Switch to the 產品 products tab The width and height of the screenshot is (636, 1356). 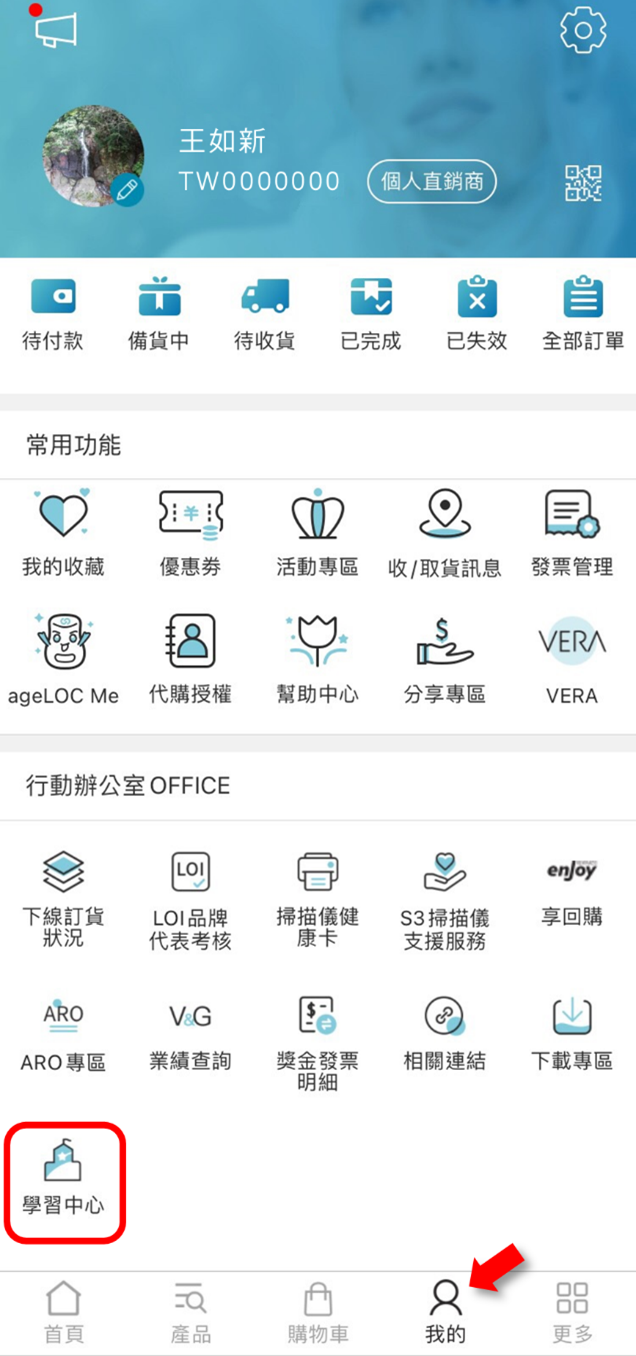point(190,1312)
